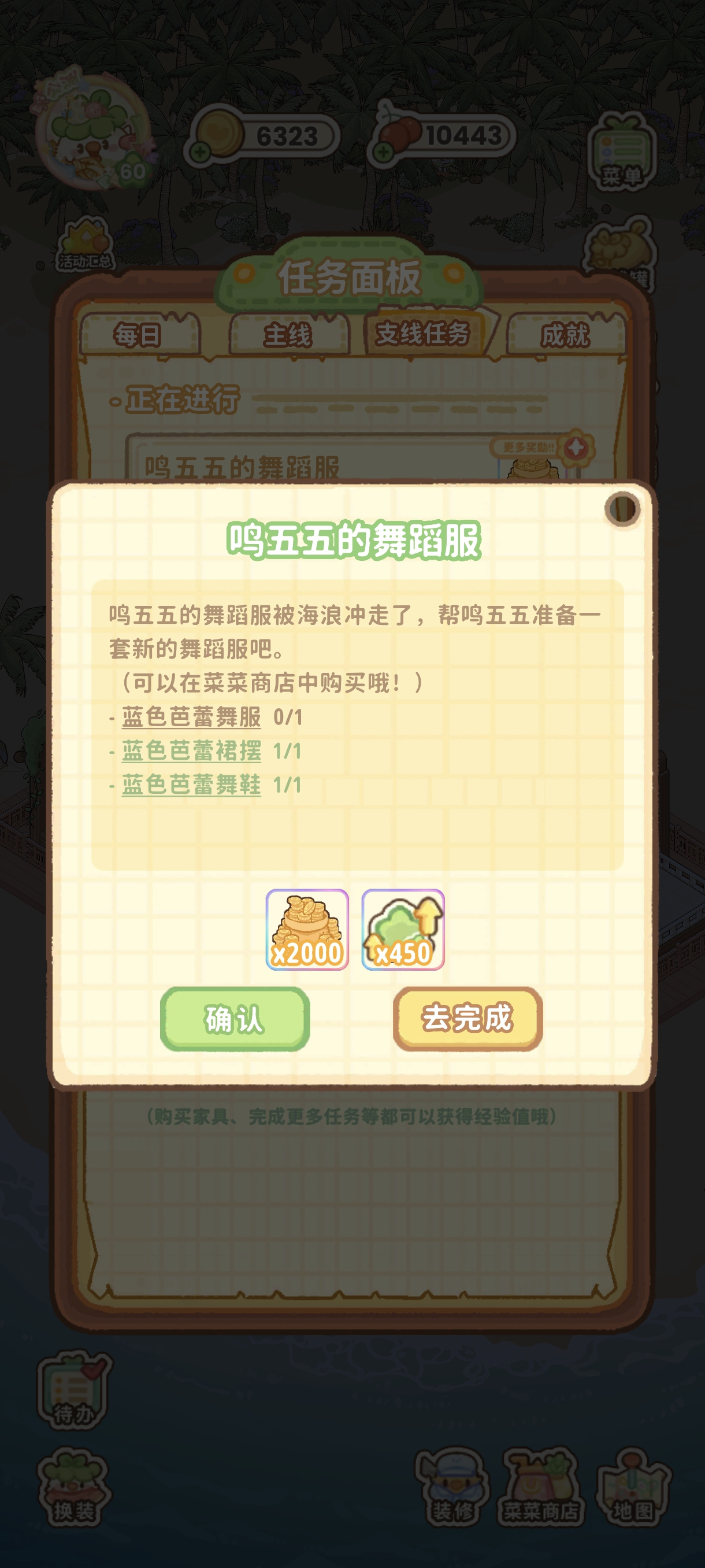Image resolution: width=705 pixels, height=1568 pixels.
Task: Close the 鸣五五的舞蹈服 dialog
Action: 622,509
